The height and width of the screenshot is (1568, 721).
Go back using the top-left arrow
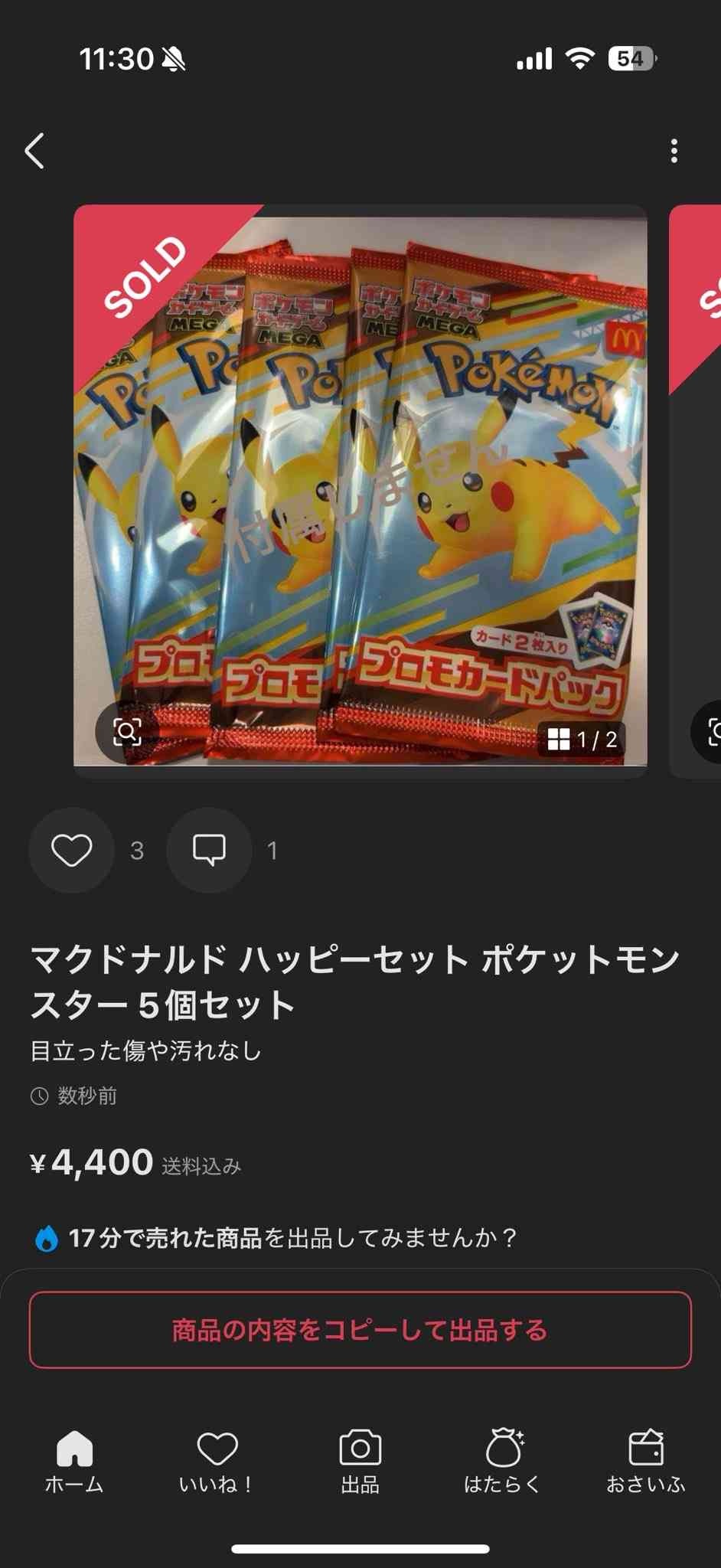35,151
